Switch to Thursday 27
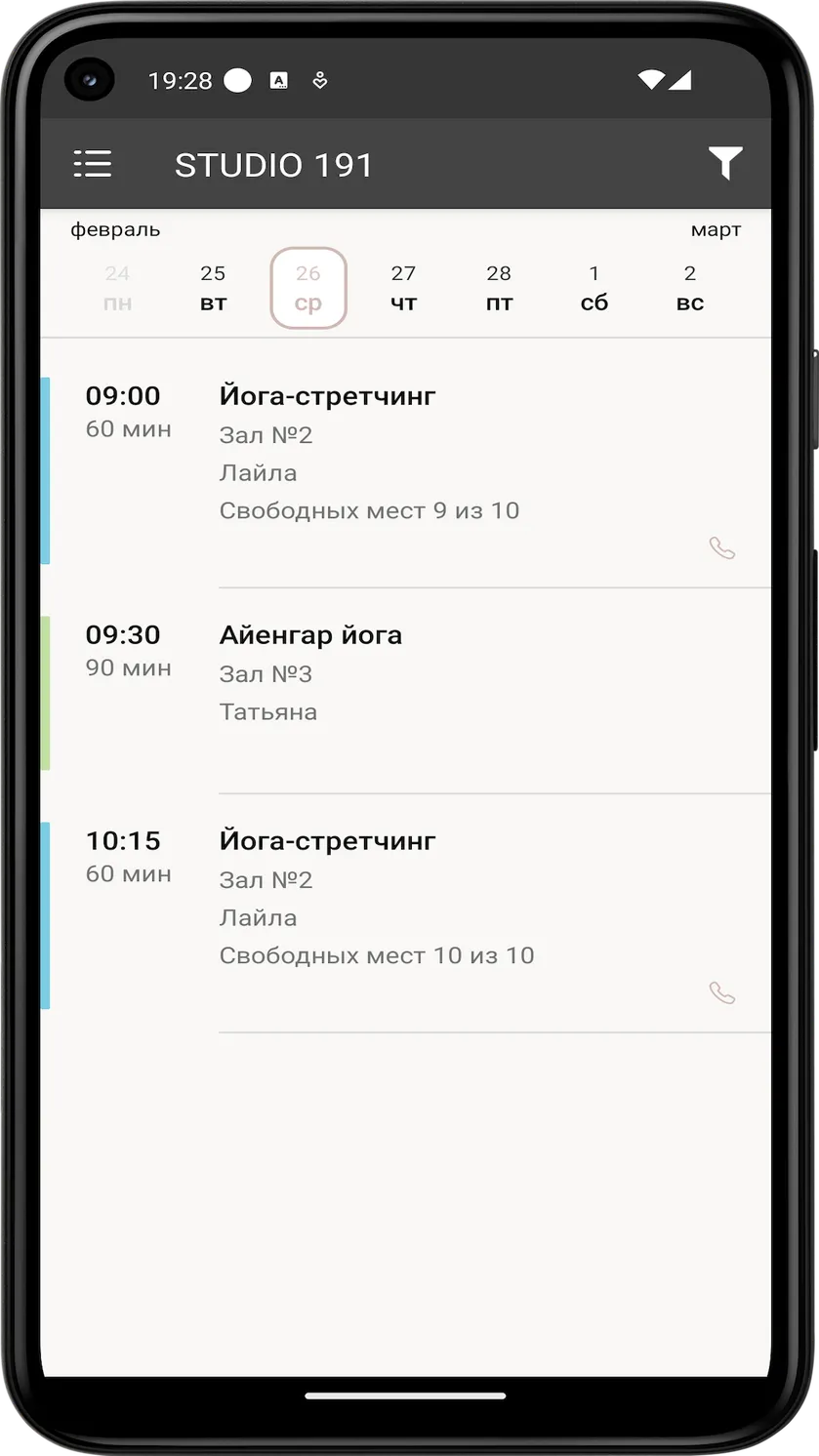Viewport: 819px width, 1456px height. (x=403, y=288)
